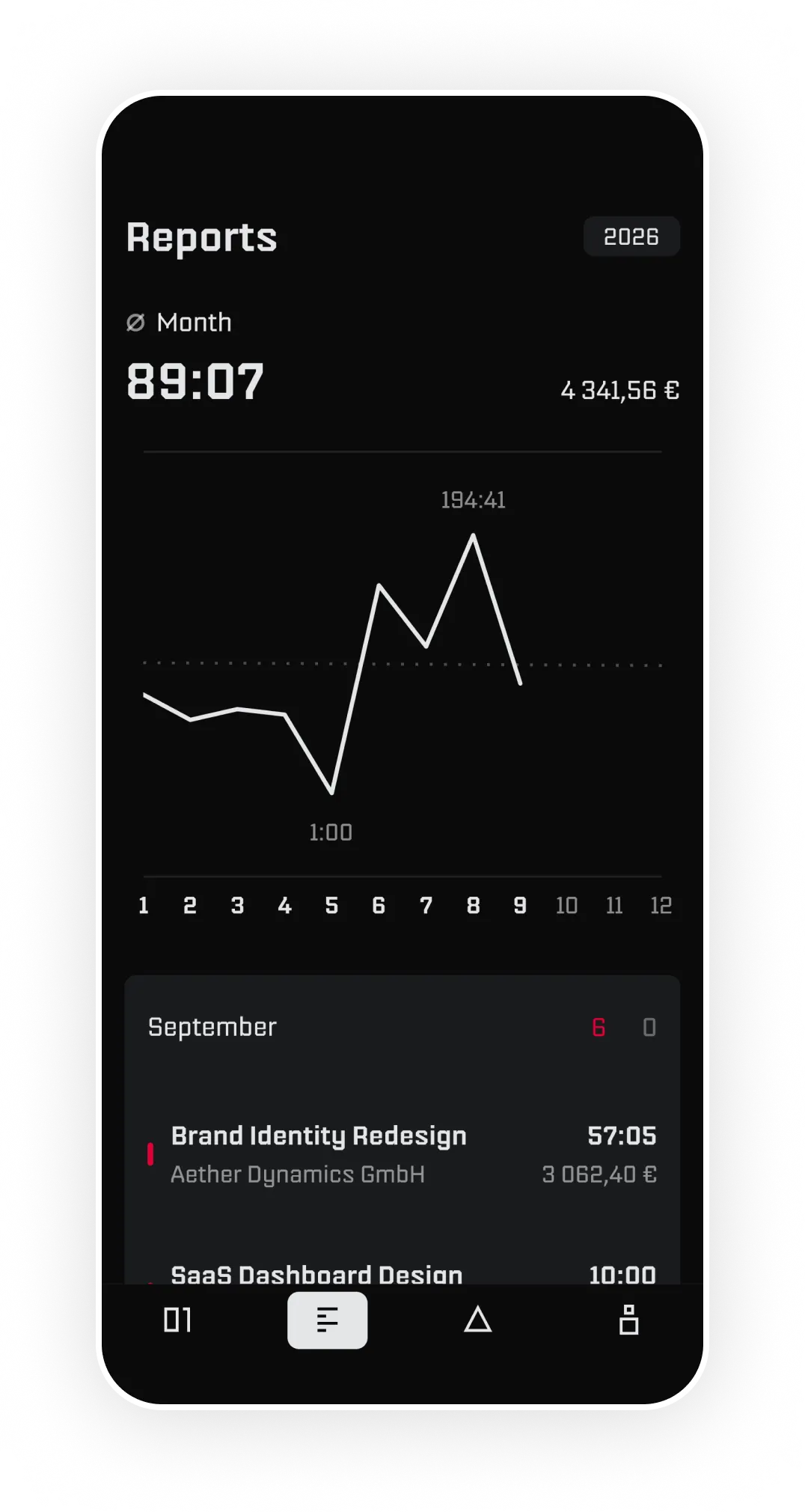The width and height of the screenshot is (805, 1512).
Task: Select month 3 on the chart axis
Action: 237,906
